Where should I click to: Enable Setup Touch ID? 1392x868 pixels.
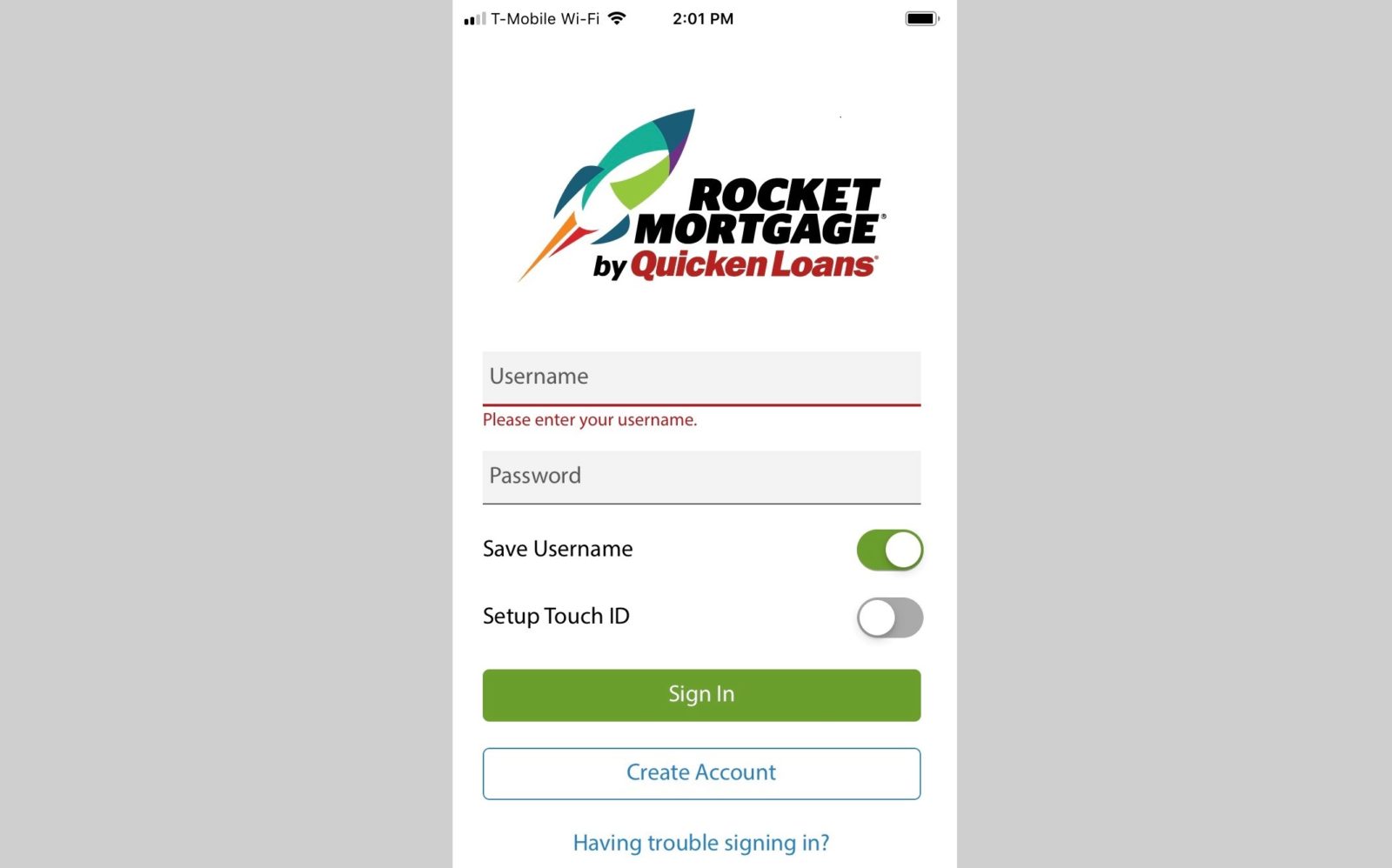889,618
